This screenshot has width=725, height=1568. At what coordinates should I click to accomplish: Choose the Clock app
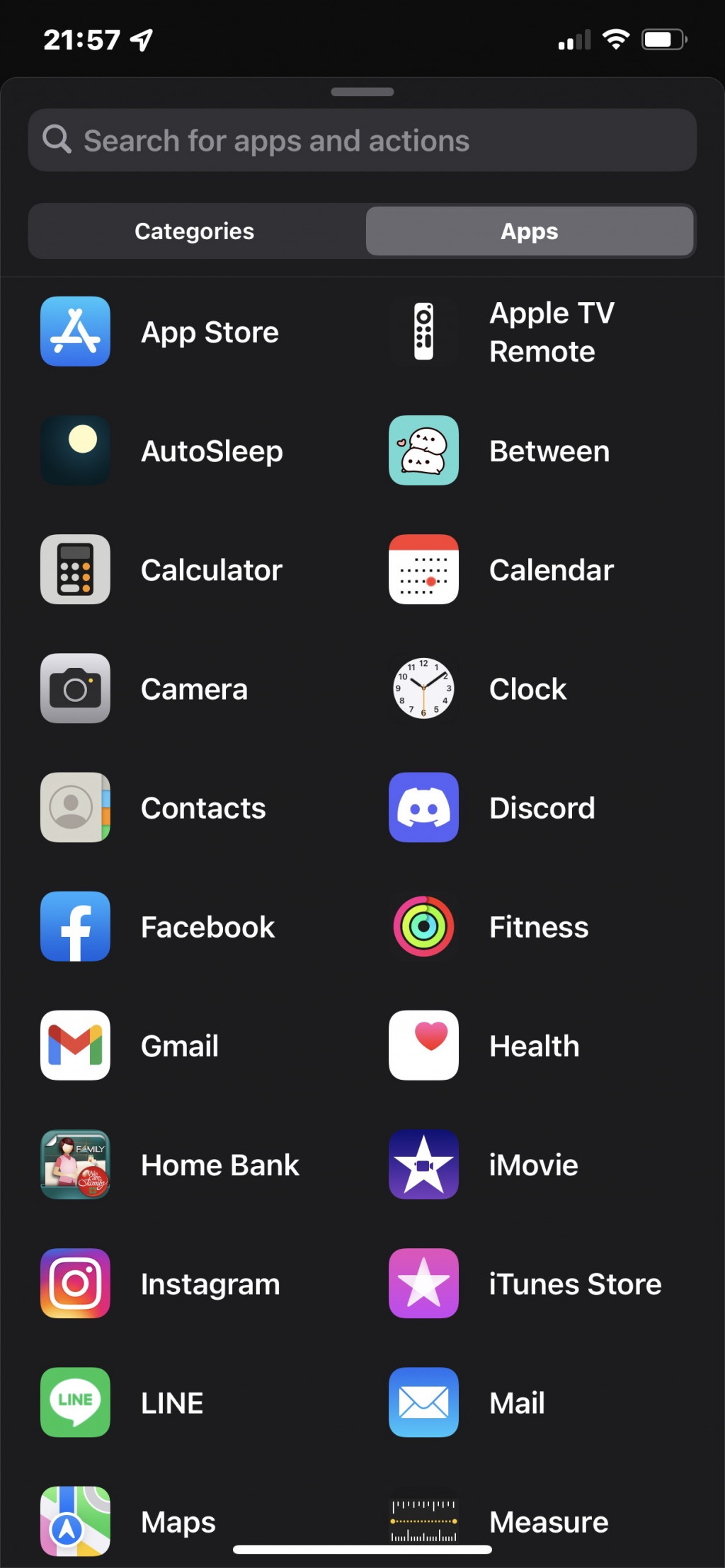(479, 688)
